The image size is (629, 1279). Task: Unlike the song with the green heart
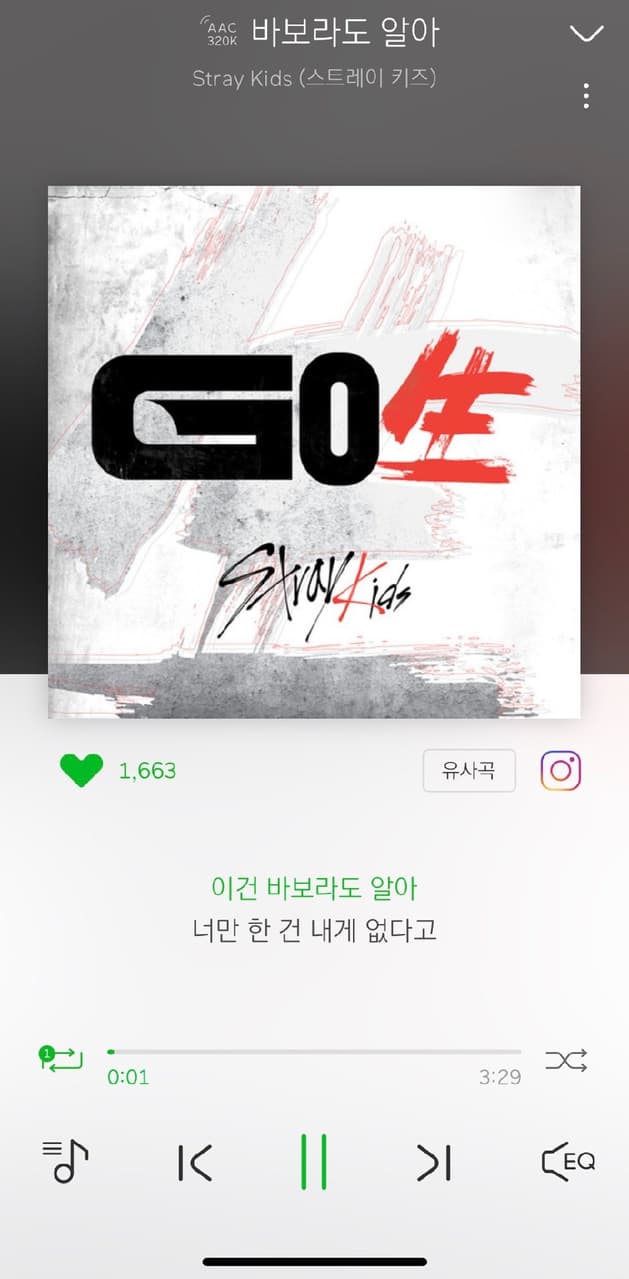(x=81, y=771)
